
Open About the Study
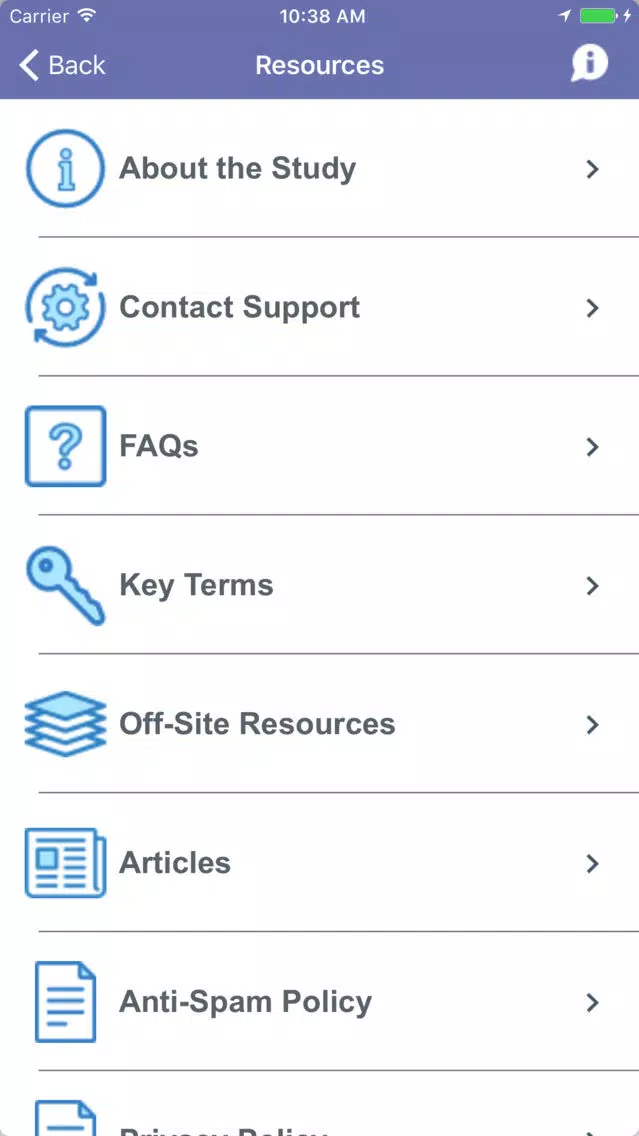click(320, 169)
